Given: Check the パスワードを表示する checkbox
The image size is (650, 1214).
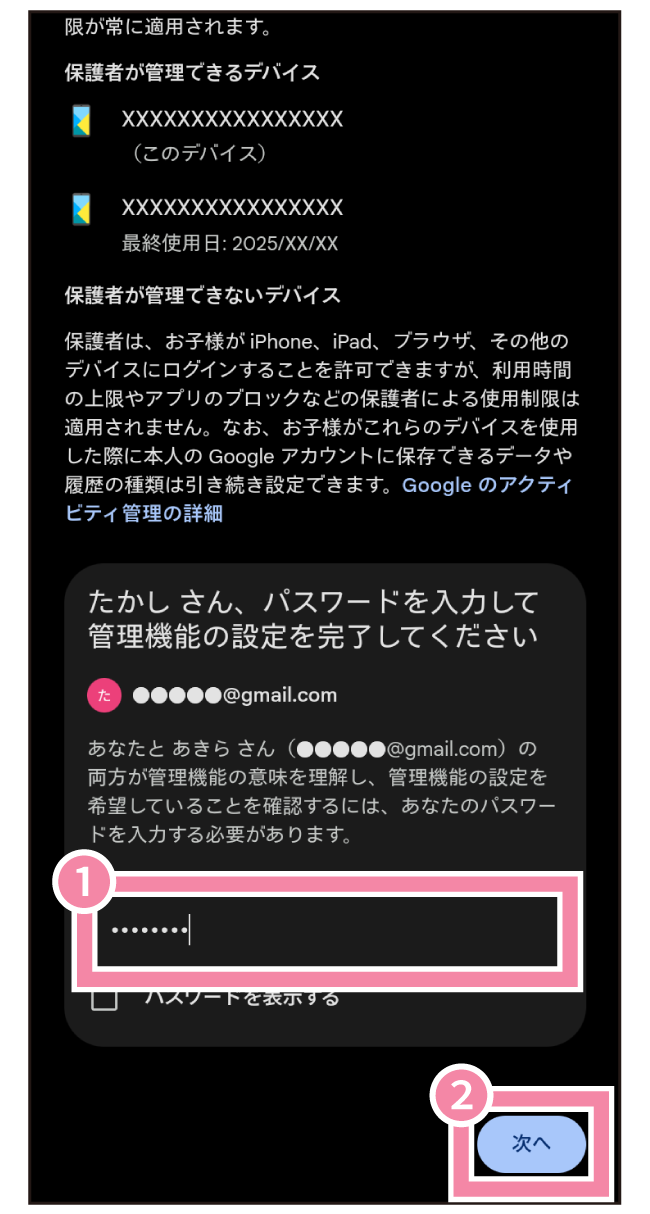Looking at the screenshot, I should coord(105,999).
